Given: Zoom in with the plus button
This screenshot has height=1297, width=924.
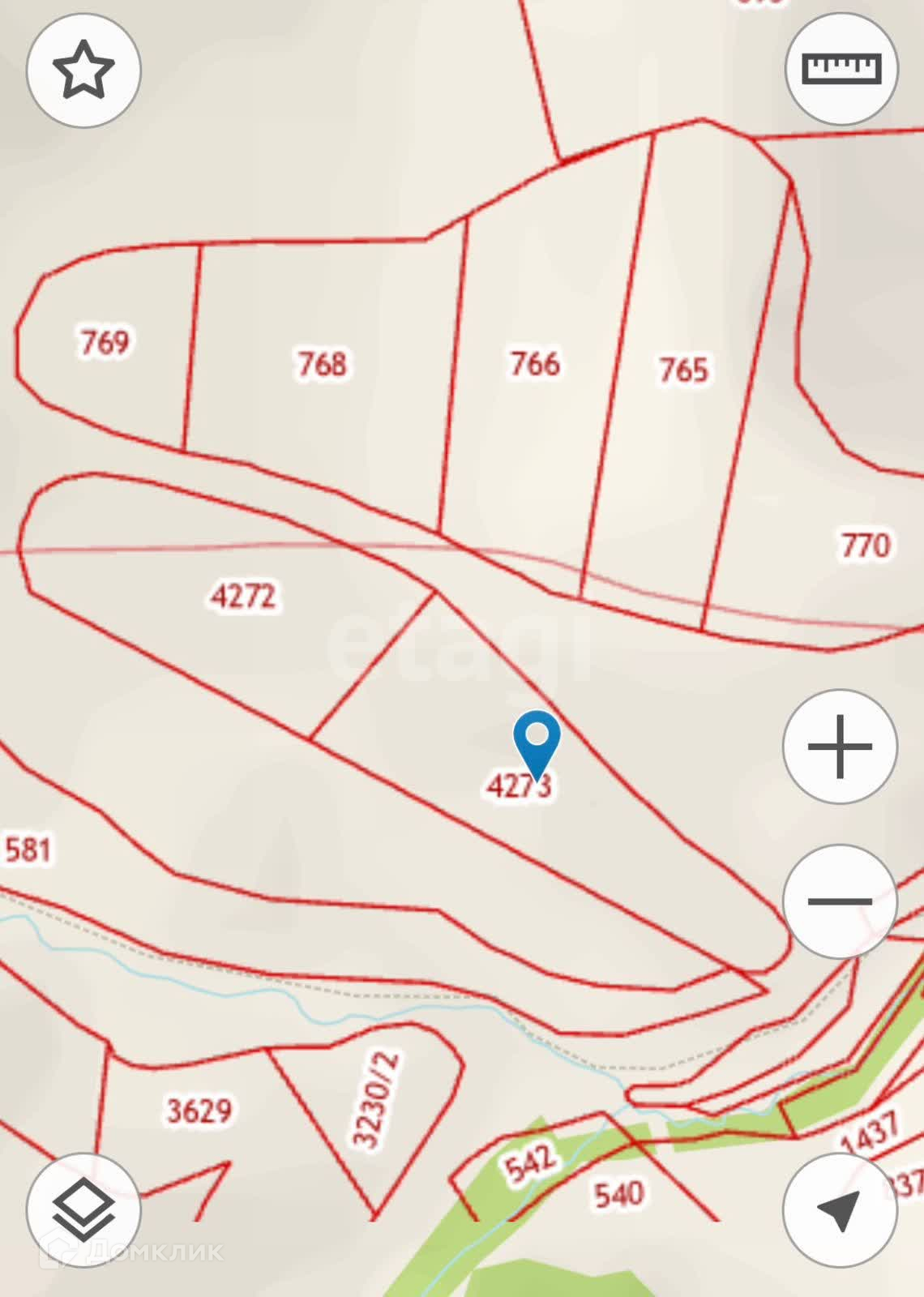Looking at the screenshot, I should tap(840, 747).
